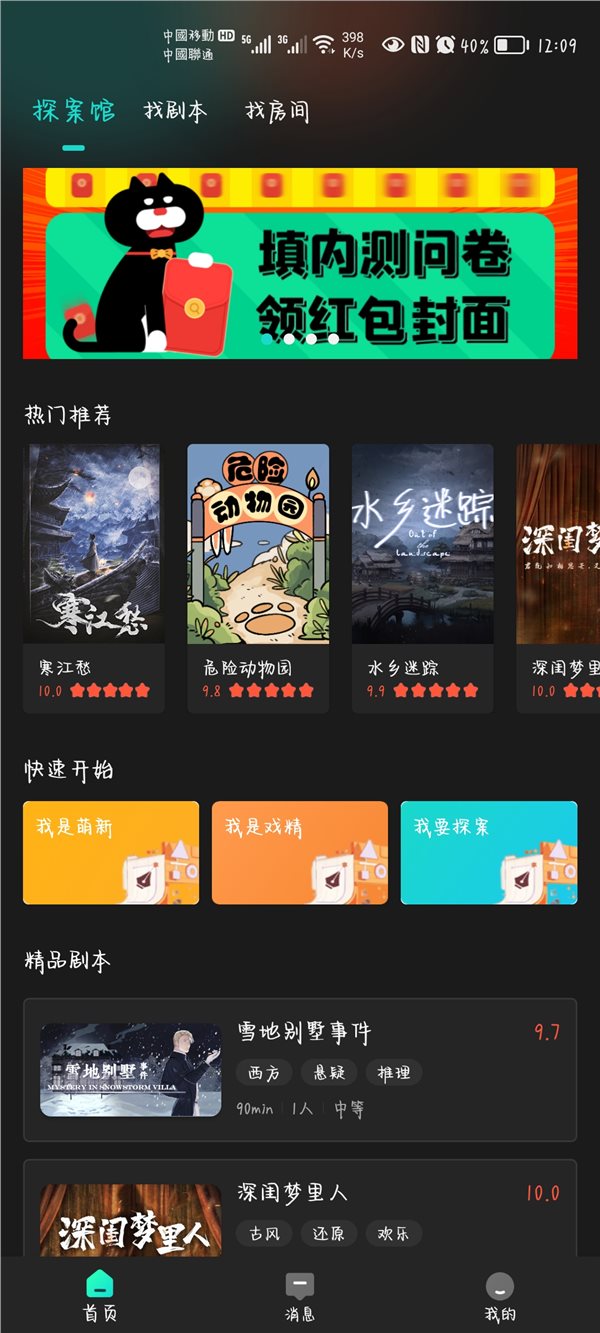Image resolution: width=600 pixels, height=1333 pixels.
Task: Open the 寒江愁 script card
Action: 93,577
